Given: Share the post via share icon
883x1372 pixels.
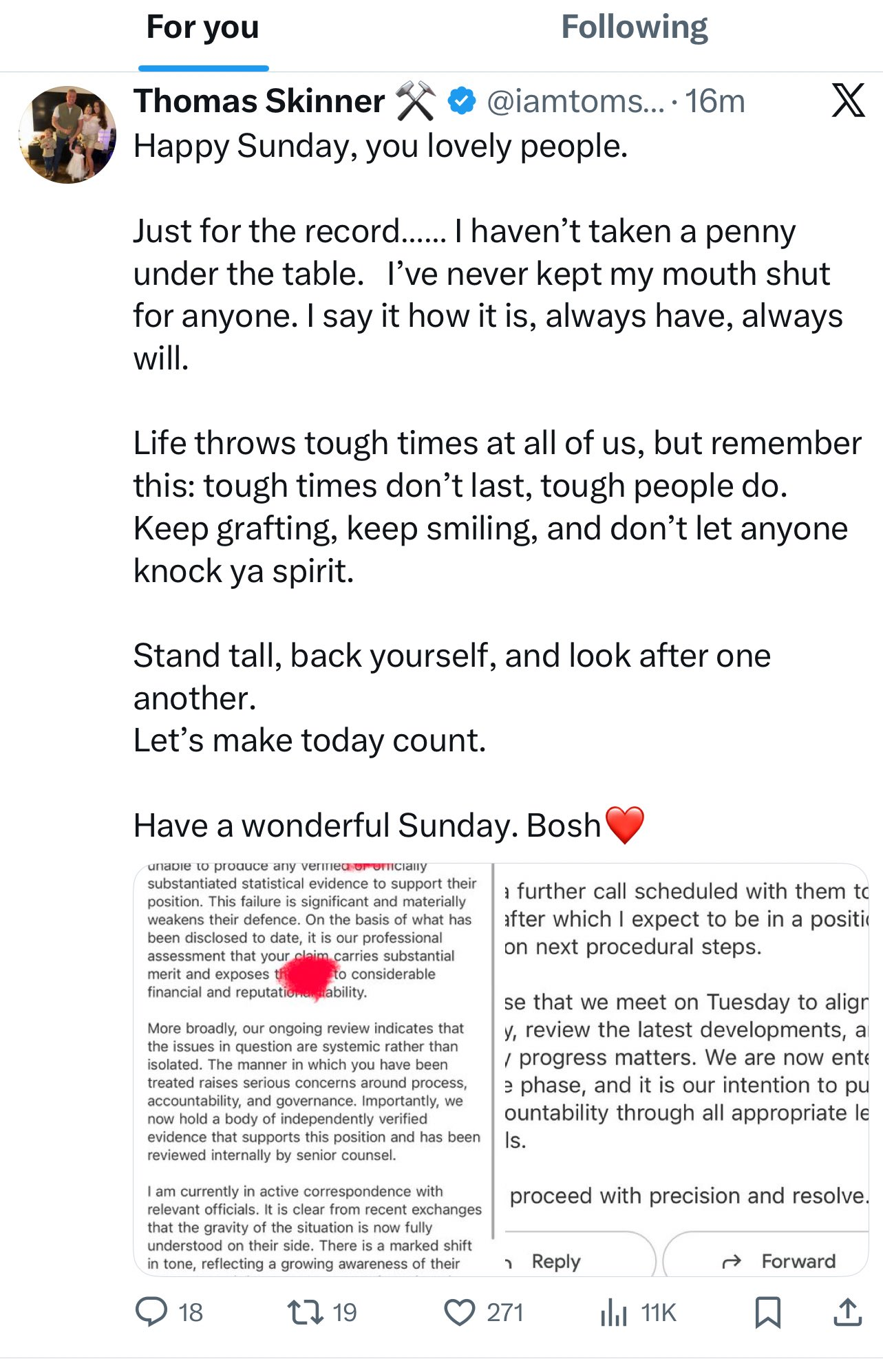Looking at the screenshot, I should tap(847, 1311).
